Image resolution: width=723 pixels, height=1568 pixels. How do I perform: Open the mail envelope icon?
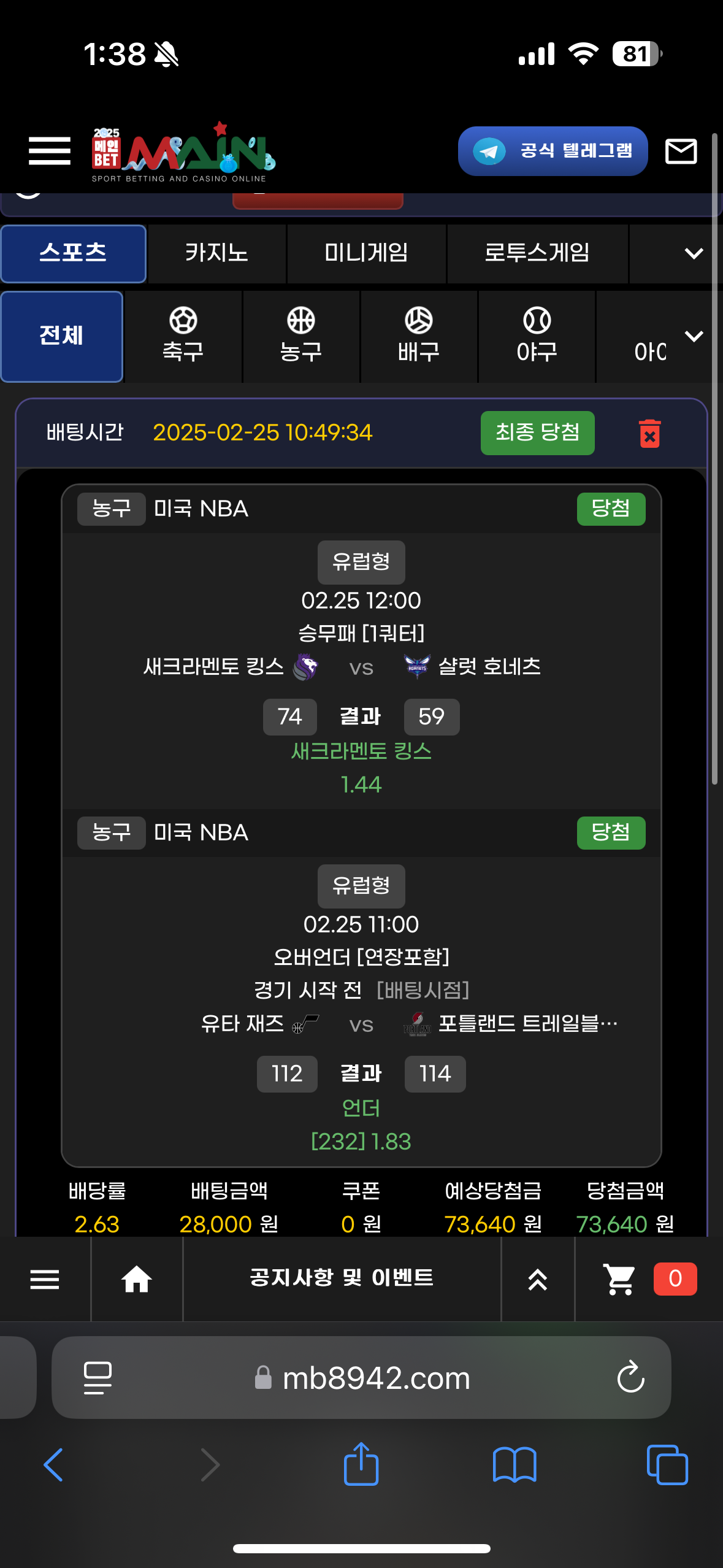tap(681, 151)
